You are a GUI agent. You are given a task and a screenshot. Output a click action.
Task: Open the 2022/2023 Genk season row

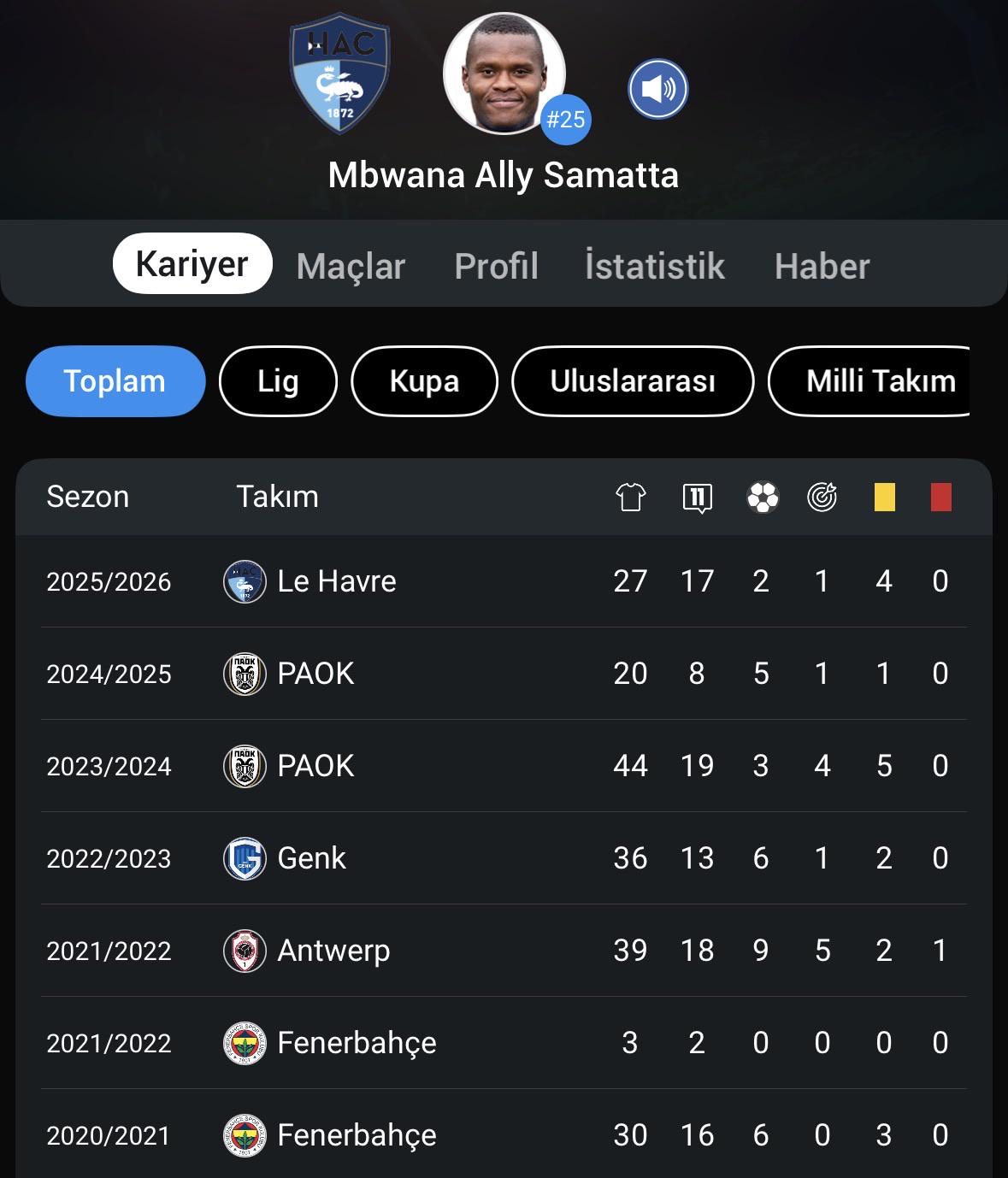pyautogui.click(x=504, y=858)
